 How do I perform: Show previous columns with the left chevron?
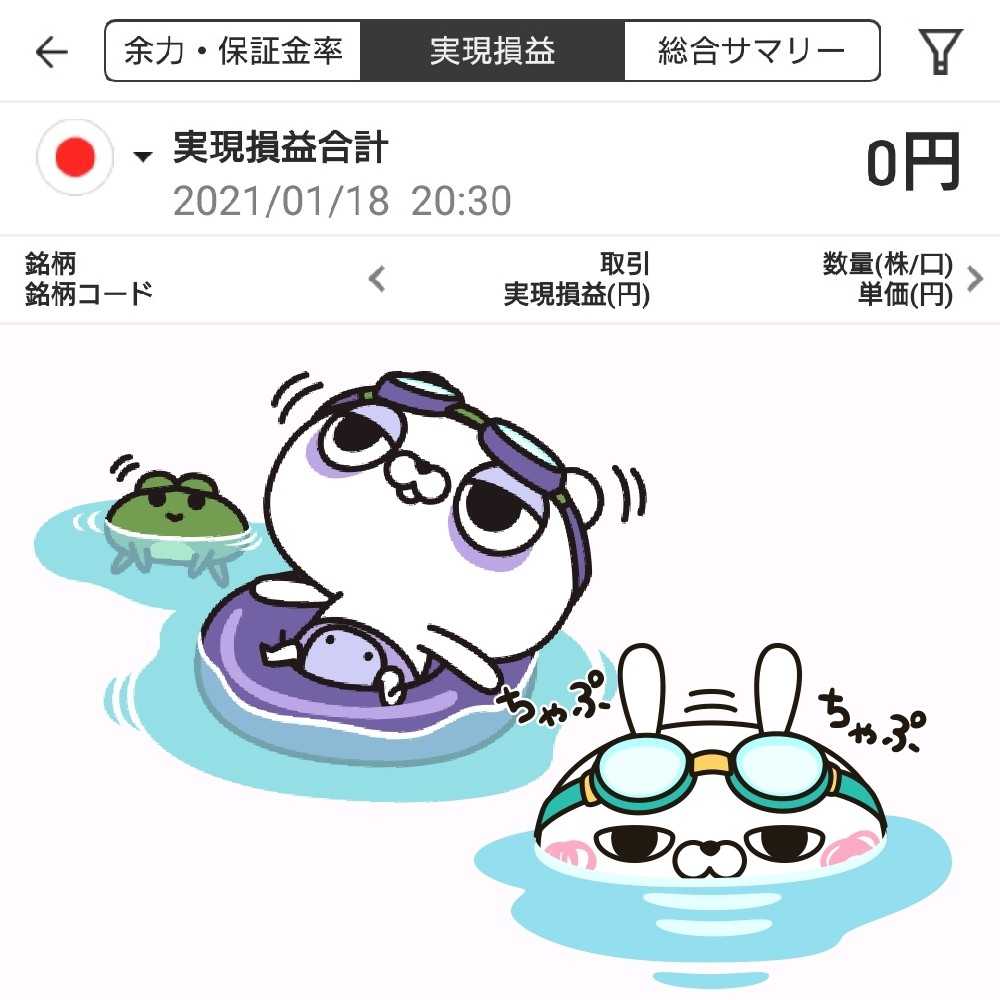coord(377,279)
